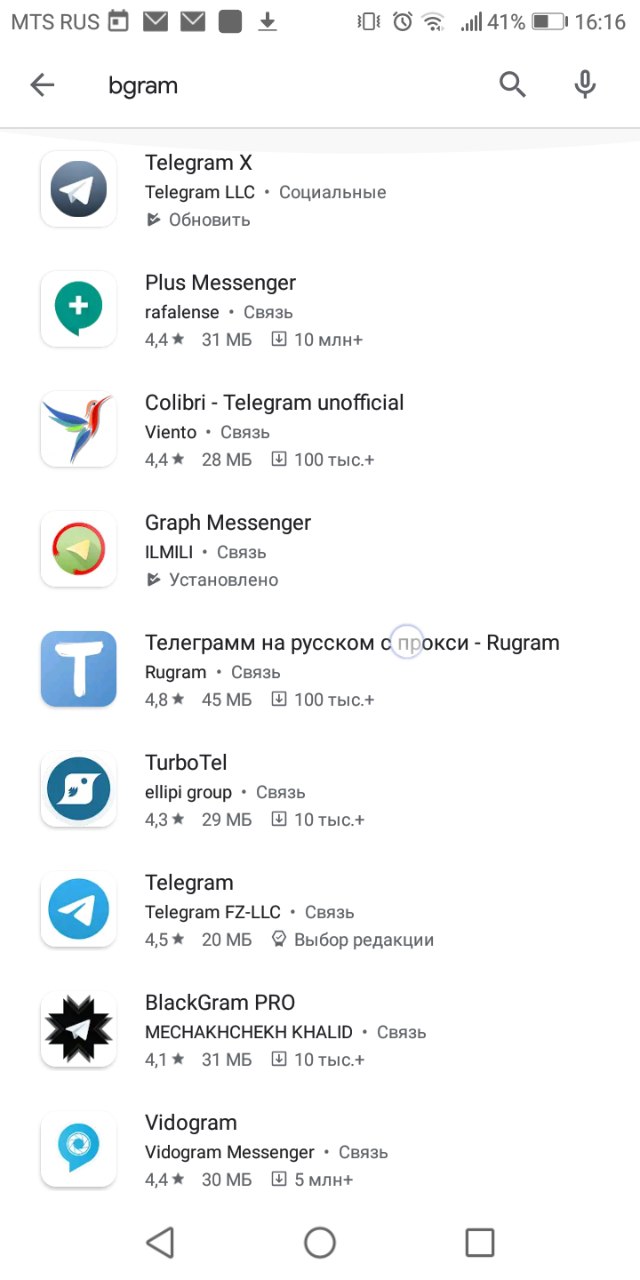Select the BlackGram PRO result
This screenshot has width=640, height=1280.
click(320, 1030)
